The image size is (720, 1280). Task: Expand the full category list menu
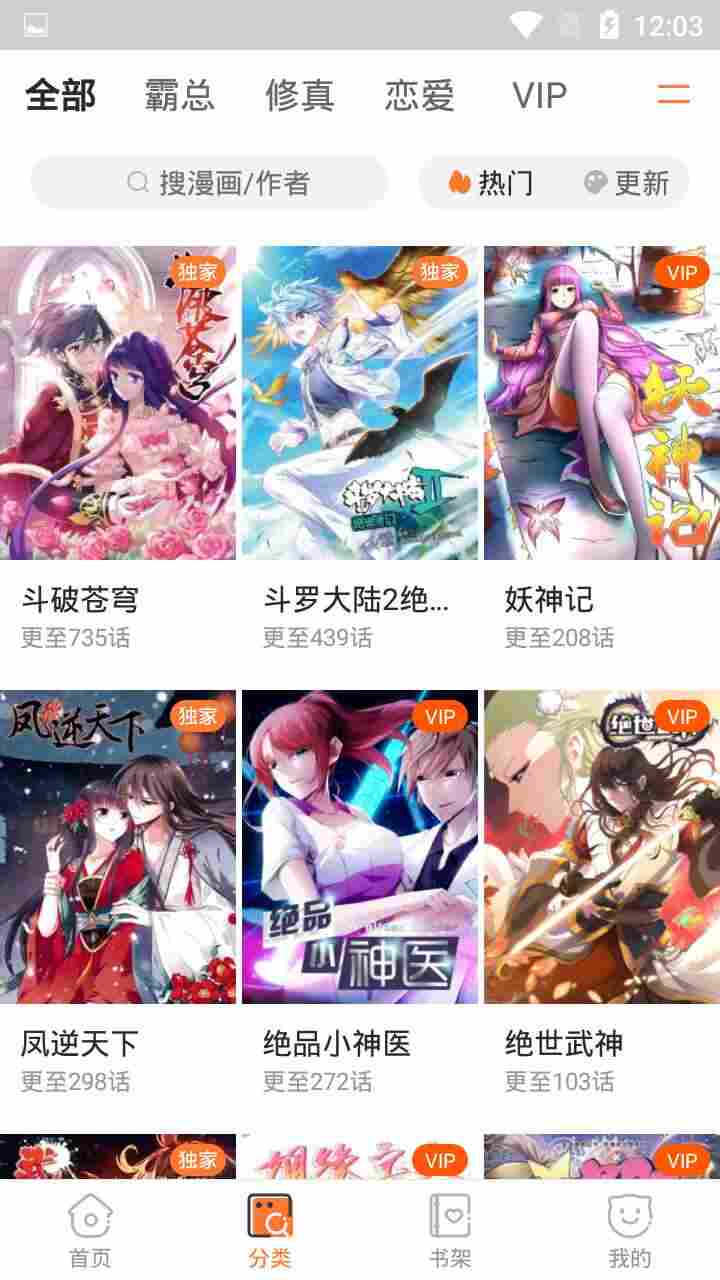coord(673,95)
